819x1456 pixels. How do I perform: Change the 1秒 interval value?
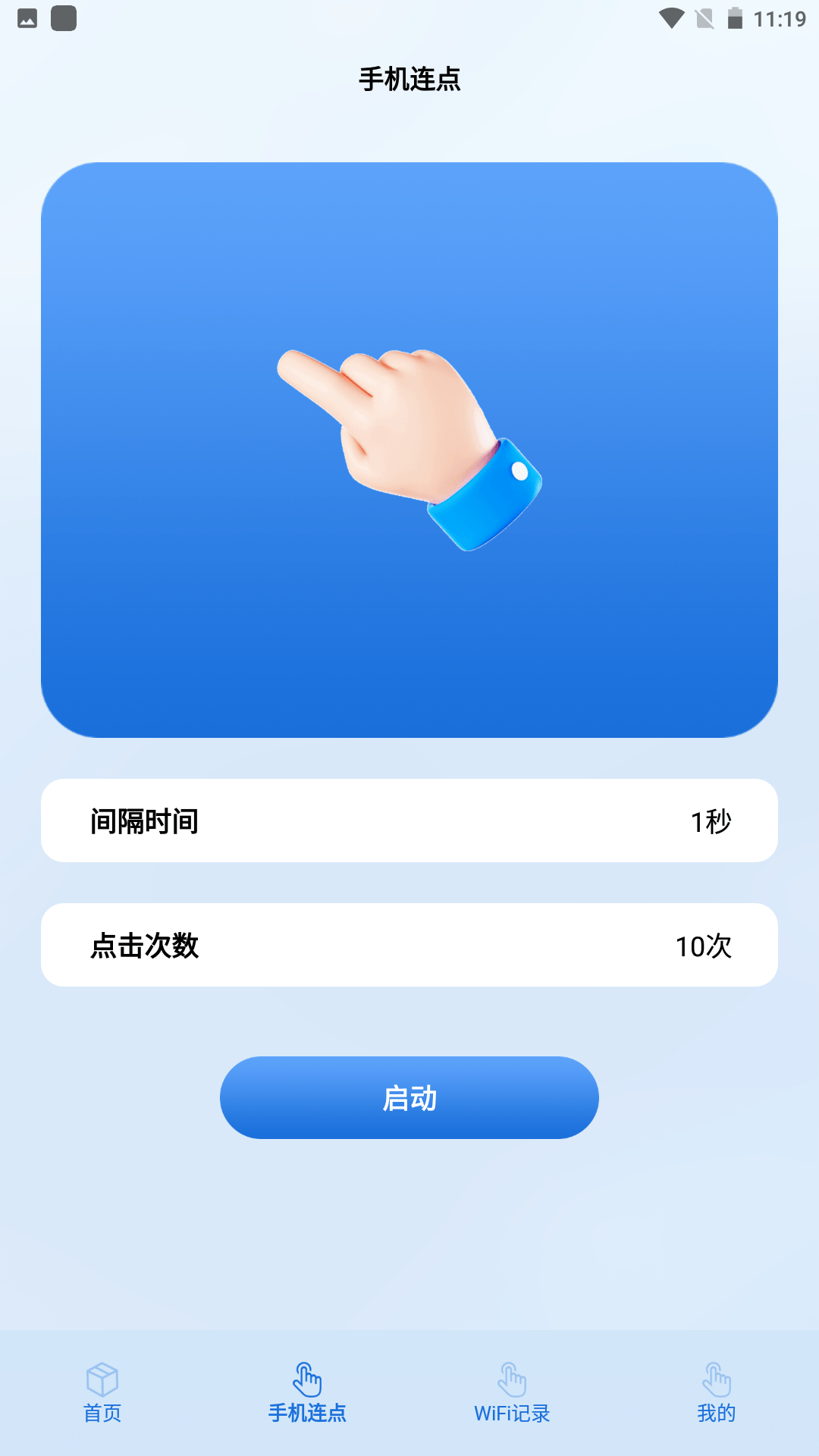711,820
